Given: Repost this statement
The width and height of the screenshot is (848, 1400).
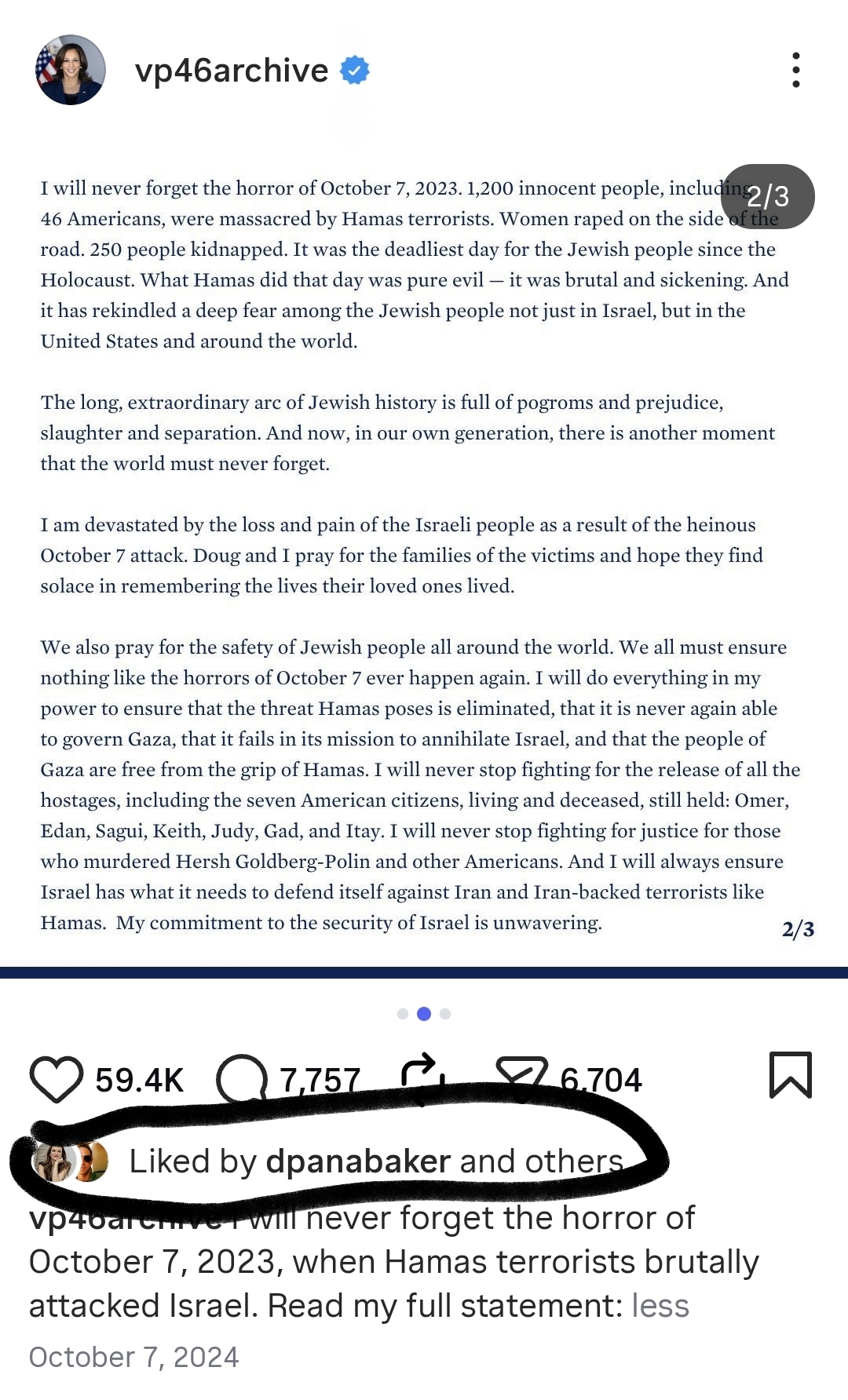Looking at the screenshot, I should (422, 1079).
